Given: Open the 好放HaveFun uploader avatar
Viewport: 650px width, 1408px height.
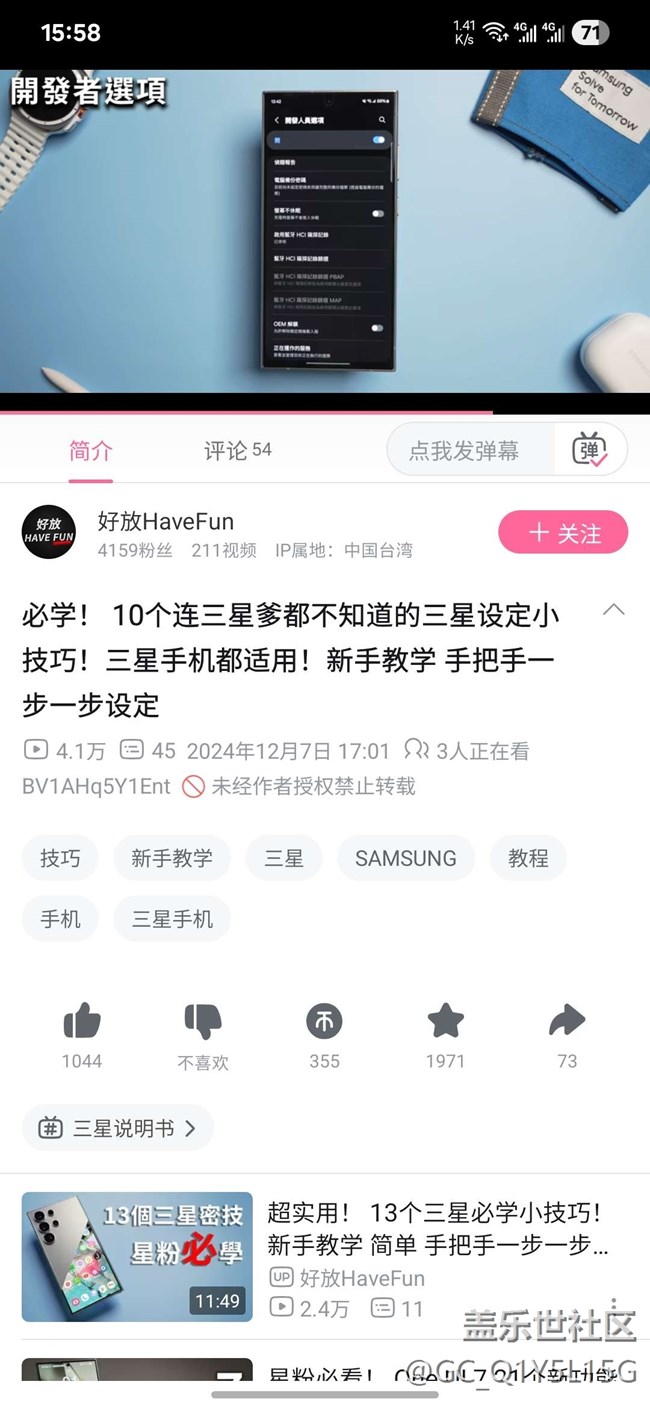Looking at the screenshot, I should coord(49,533).
